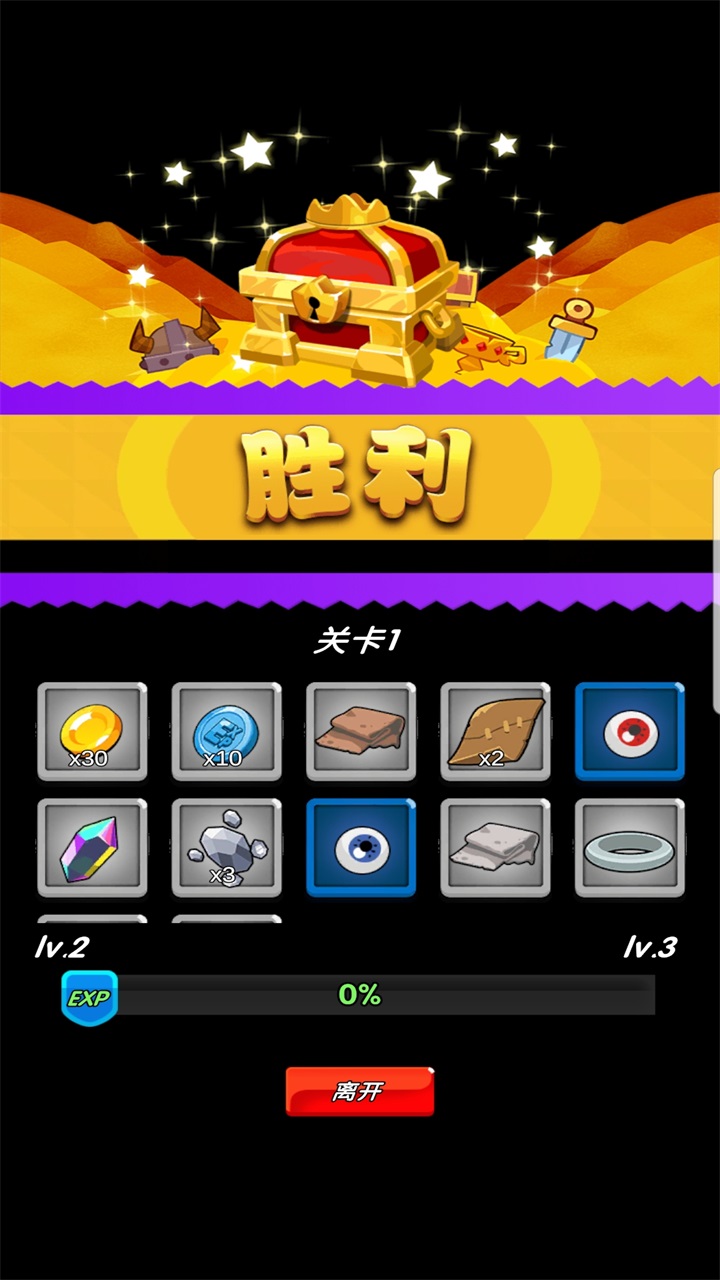Select the gold coin x30 reward
This screenshot has height=1280, width=720.
click(x=92, y=731)
